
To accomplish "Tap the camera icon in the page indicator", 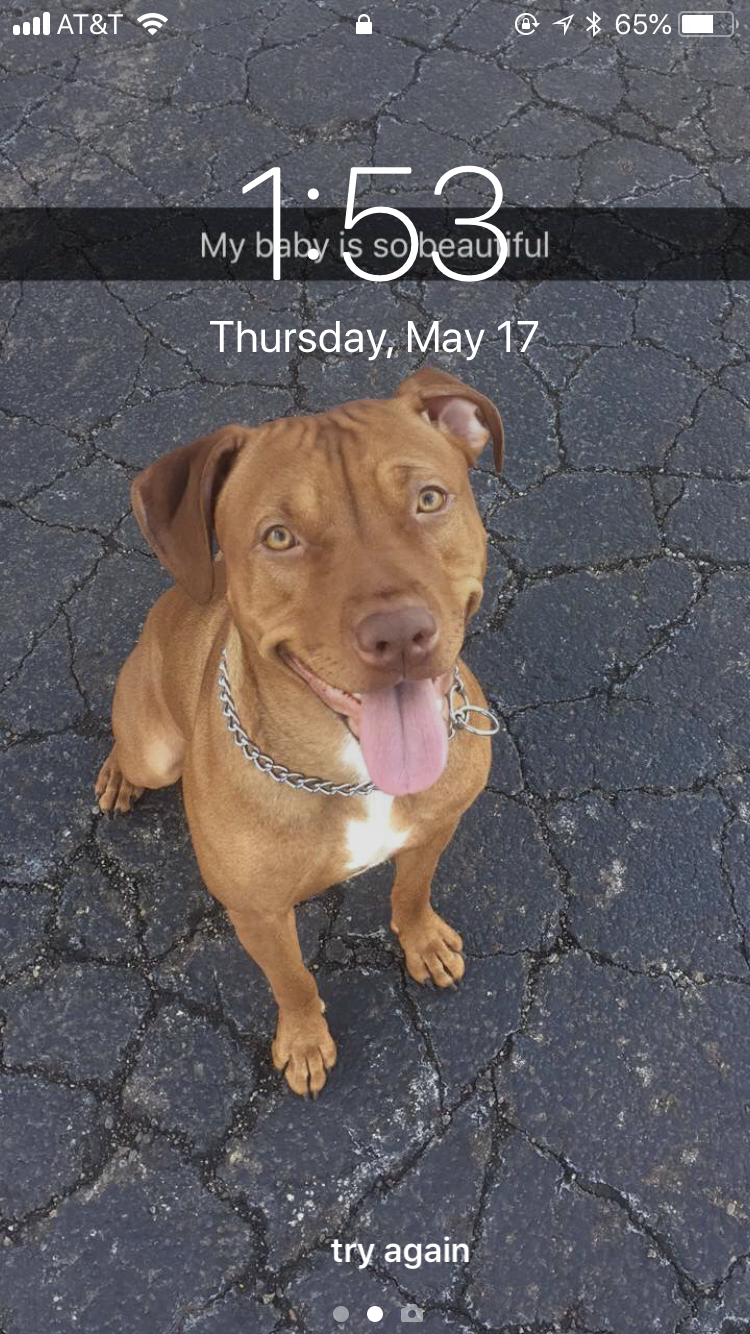I will (x=411, y=1314).
